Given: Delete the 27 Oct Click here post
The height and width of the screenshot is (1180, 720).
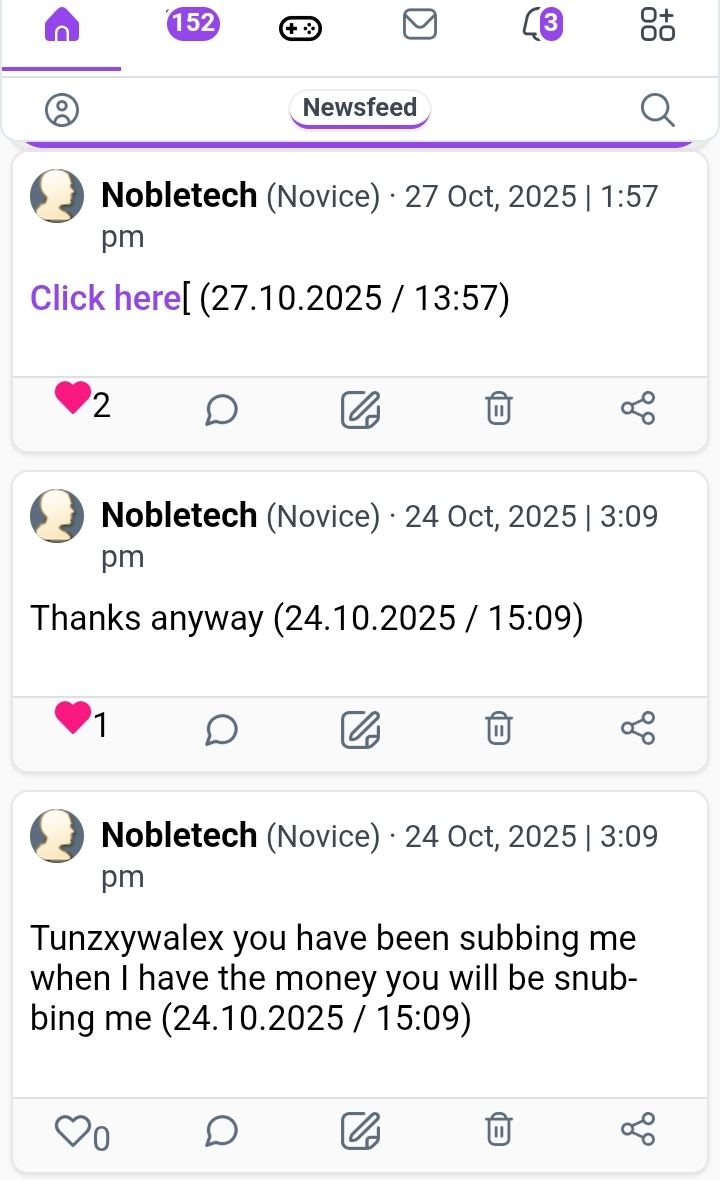Looking at the screenshot, I should coord(499,409).
